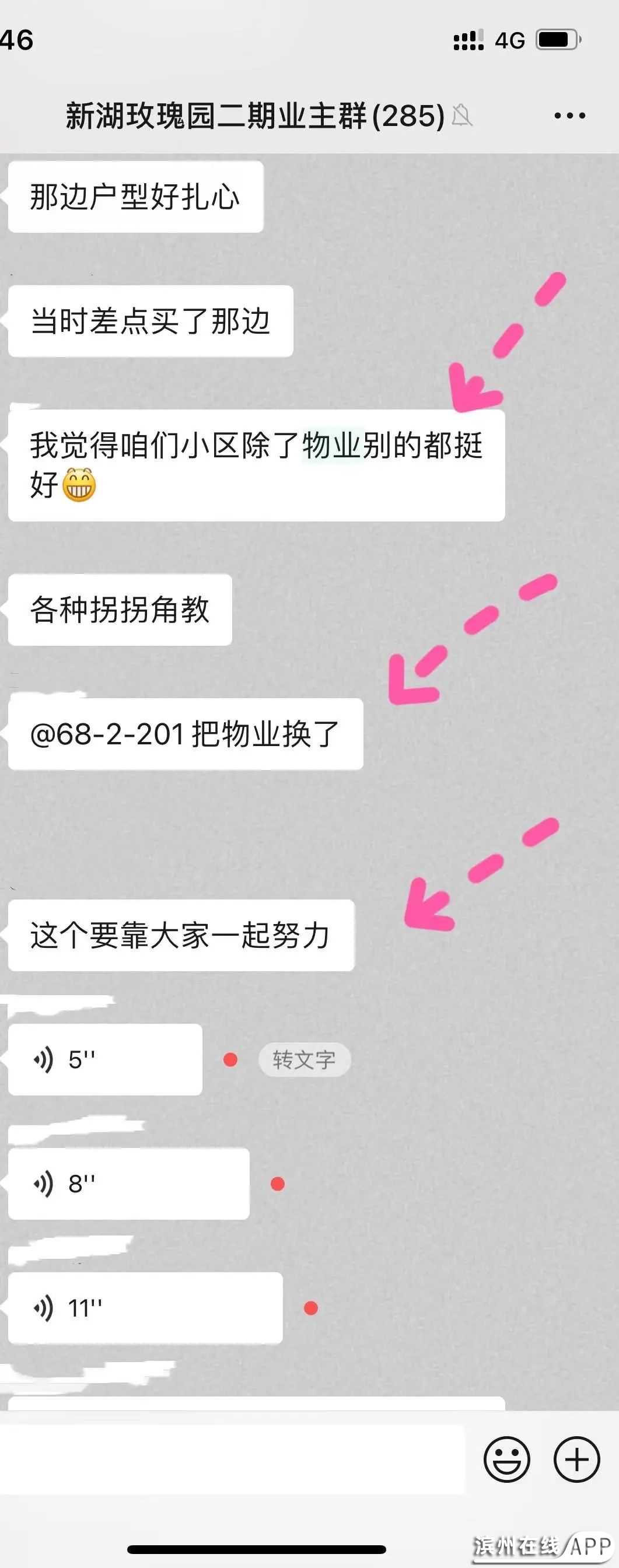
Task: Play the 8-second voice message
Action: [128, 1184]
